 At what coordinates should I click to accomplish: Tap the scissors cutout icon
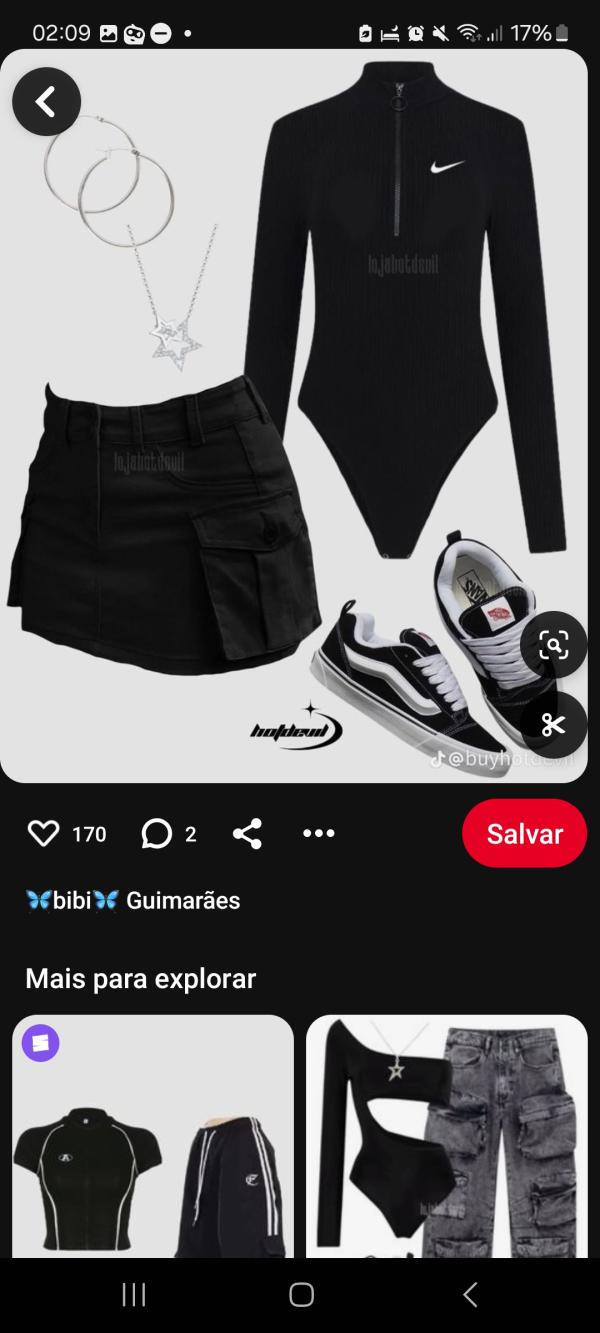(x=553, y=725)
